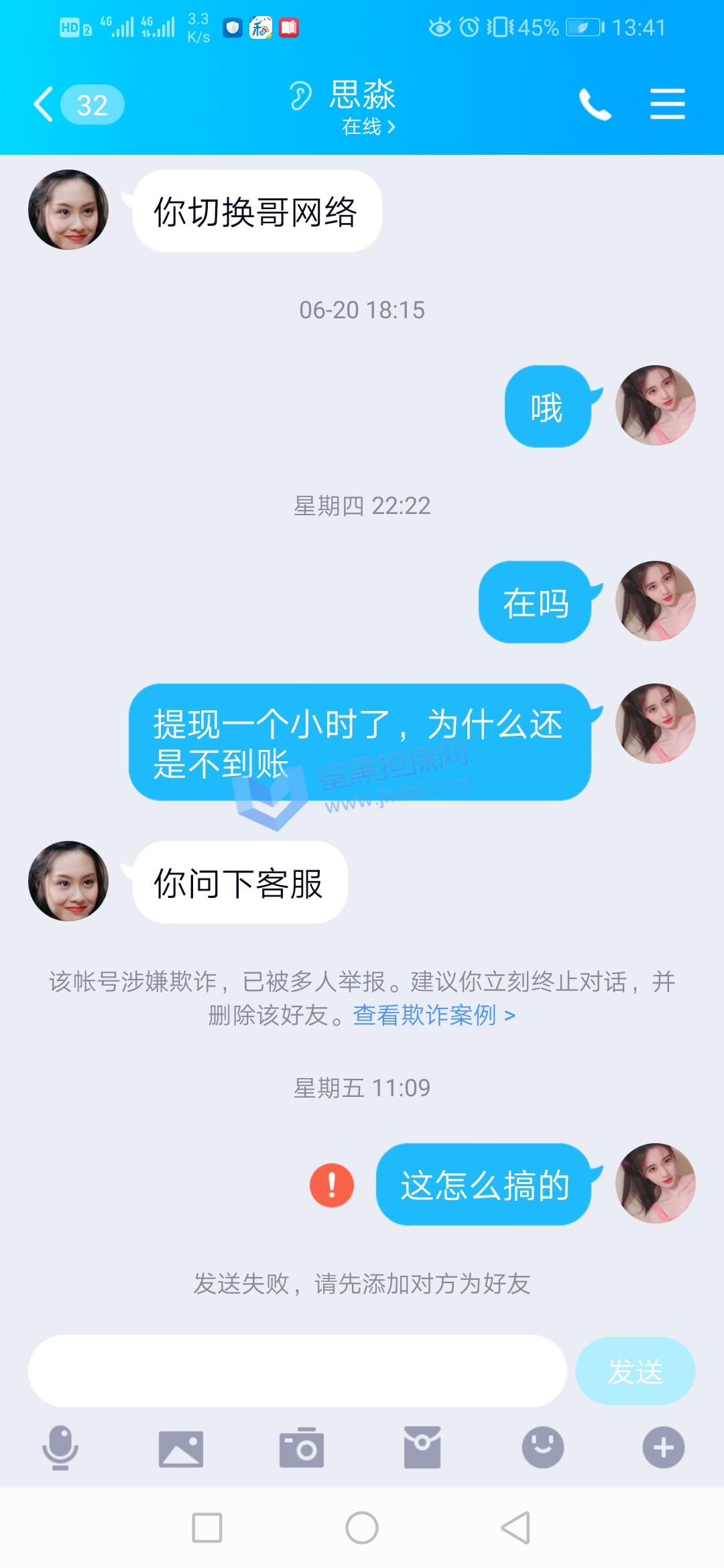The height and width of the screenshot is (1568, 724).
Task: Open the red envelope option
Action: pyautogui.click(x=422, y=1448)
